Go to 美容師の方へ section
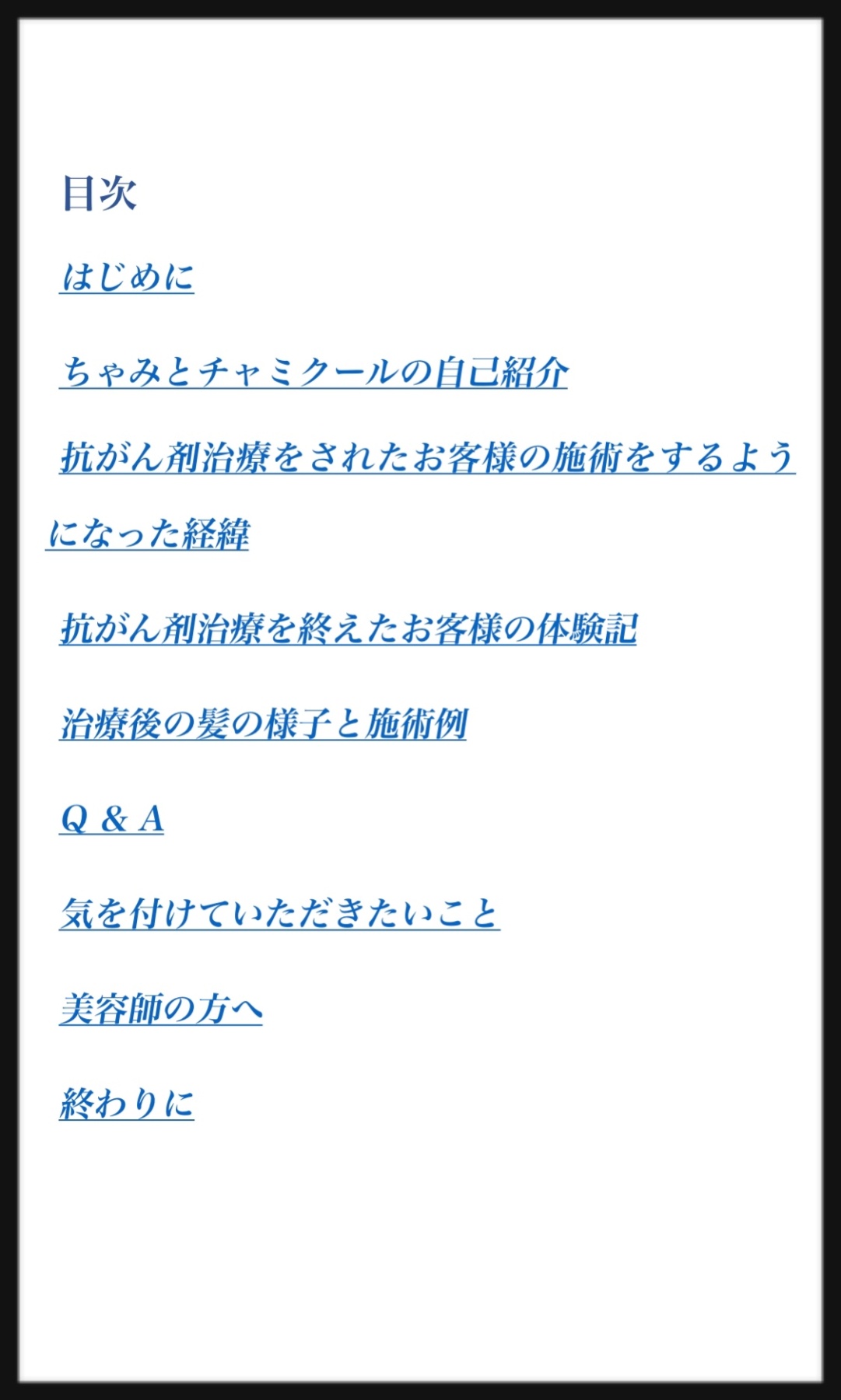 pyautogui.click(x=161, y=1009)
